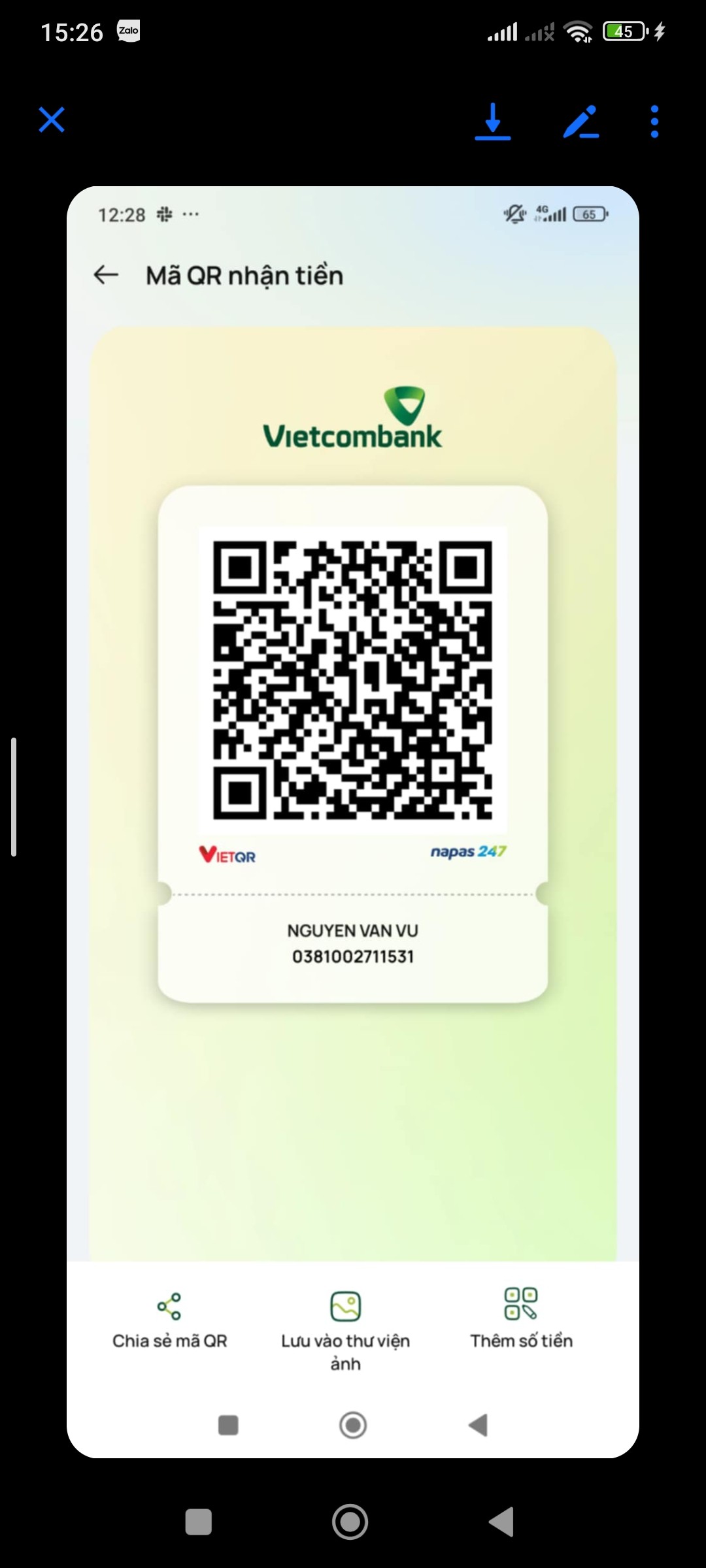This screenshot has height=1568, width=706.
Task: Return to the system home screen
Action: pos(350,1522)
